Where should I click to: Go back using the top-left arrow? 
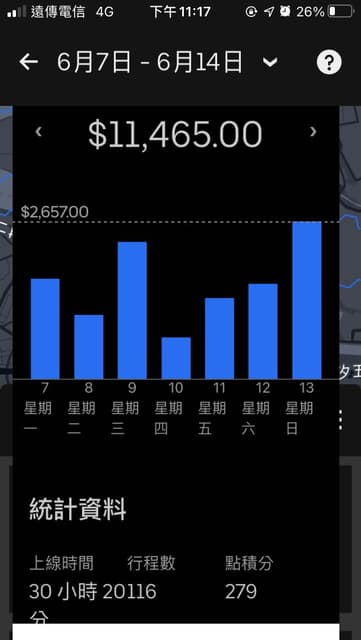tap(29, 62)
